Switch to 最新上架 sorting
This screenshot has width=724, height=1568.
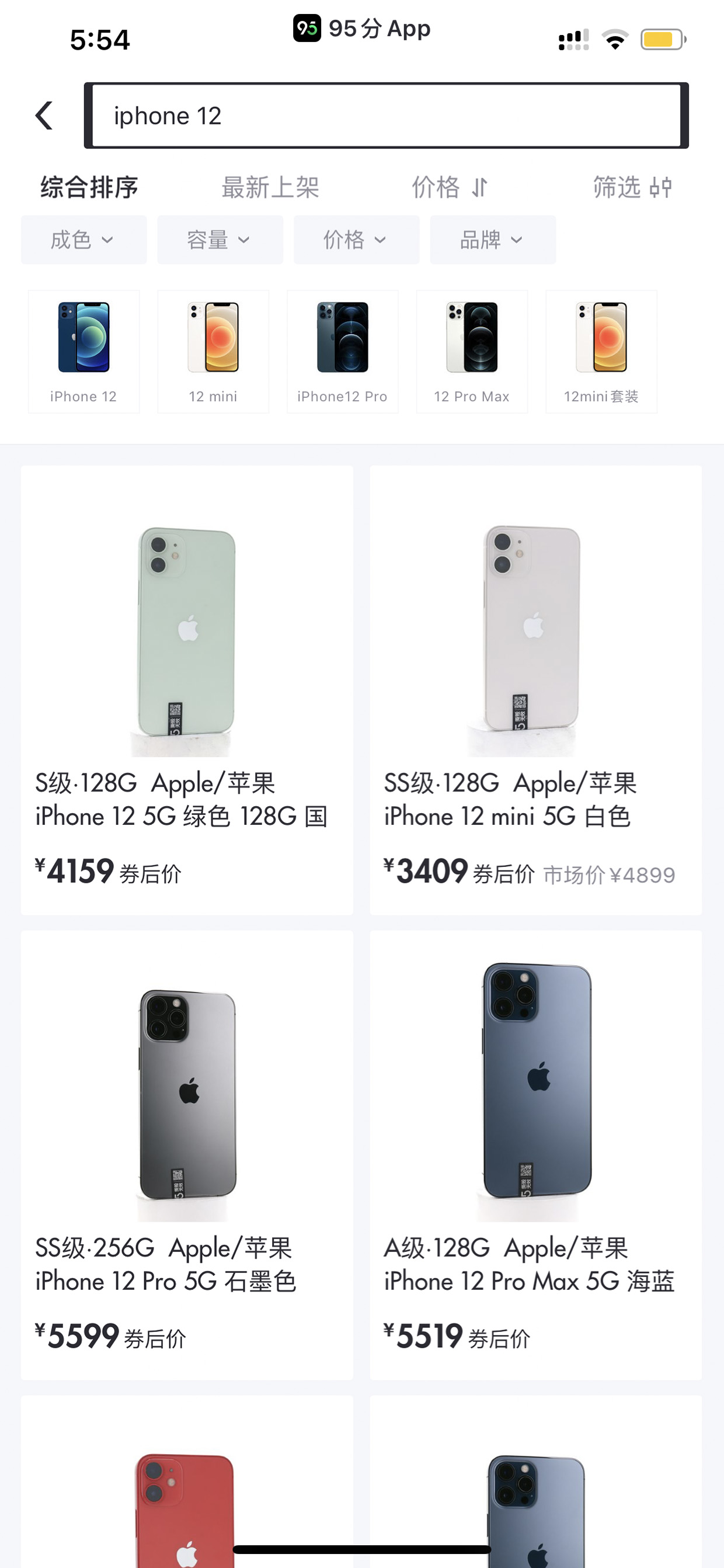(x=270, y=188)
